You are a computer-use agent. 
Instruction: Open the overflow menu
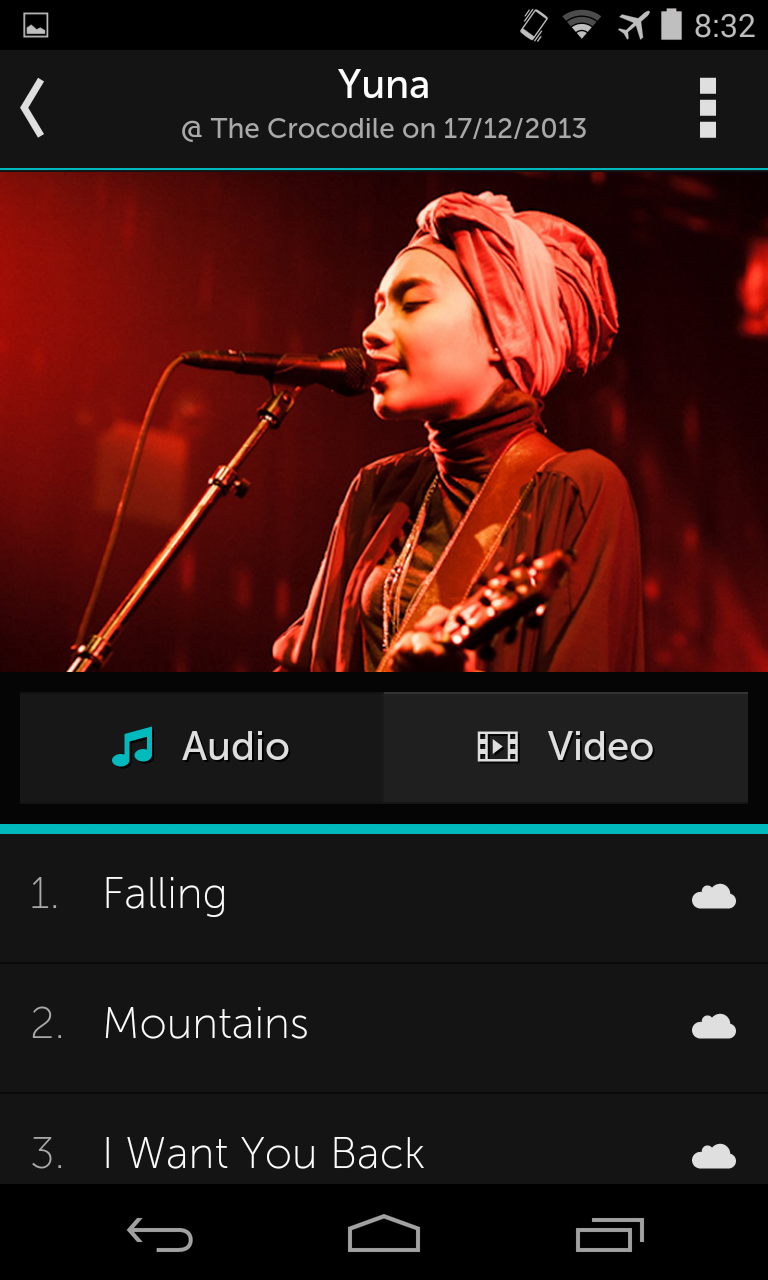pos(708,108)
